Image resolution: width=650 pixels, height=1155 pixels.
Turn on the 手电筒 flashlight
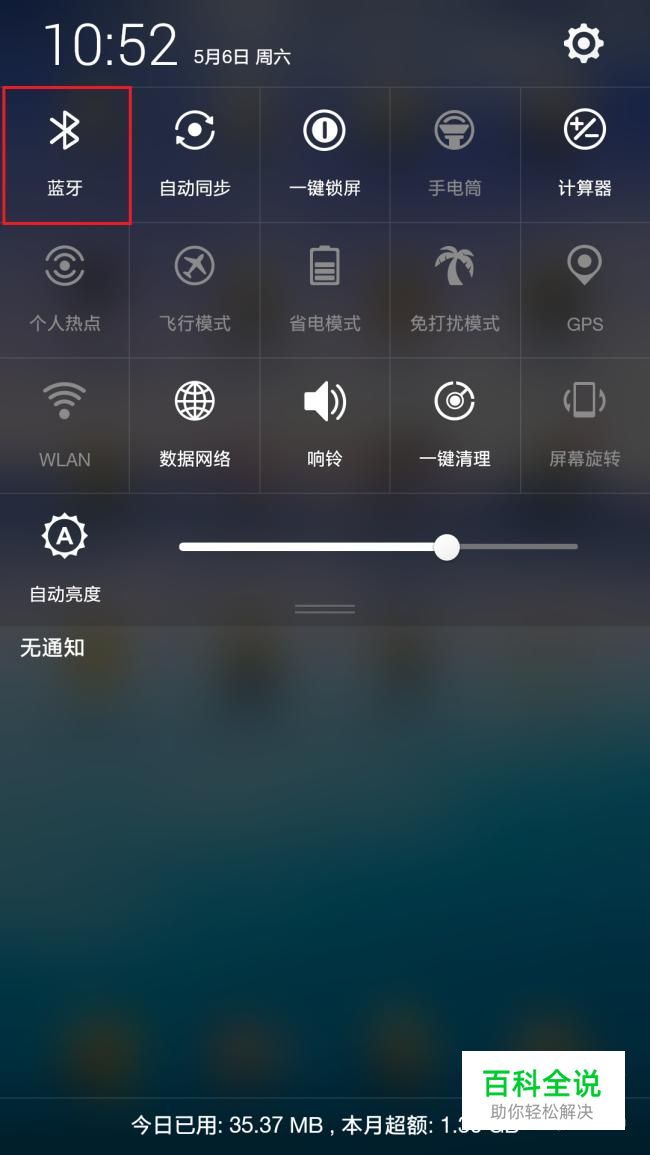pyautogui.click(x=455, y=155)
